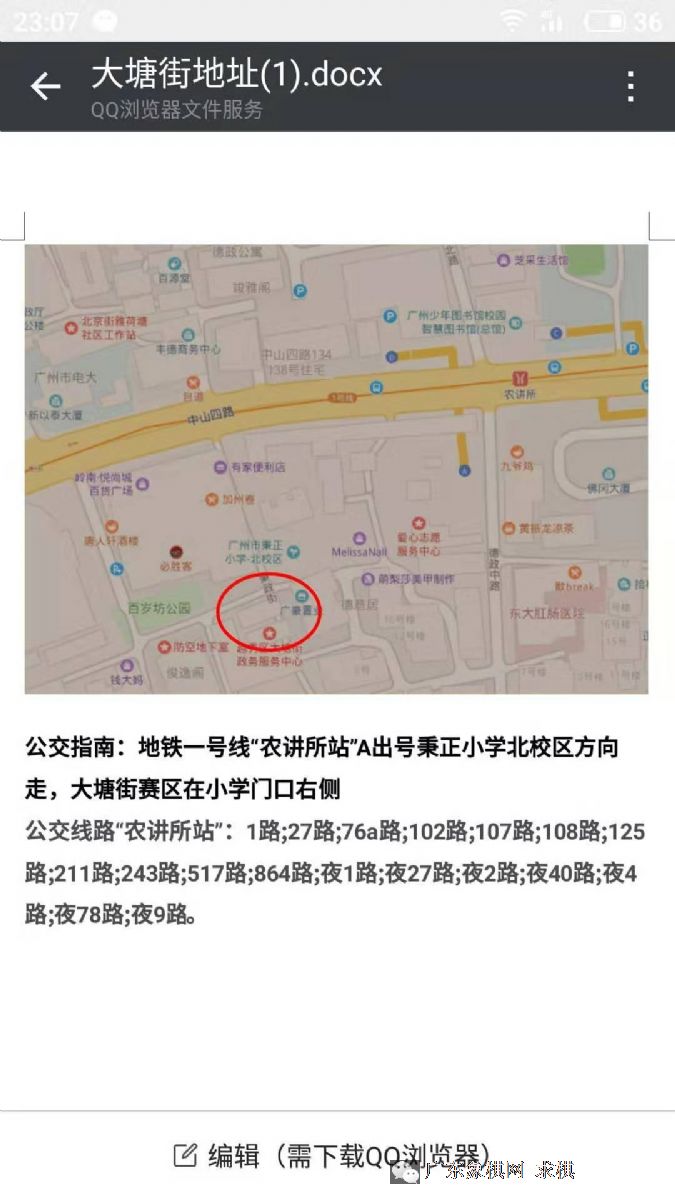Go back using the arrow icon
The height and width of the screenshot is (1200, 675).
click(x=45, y=87)
